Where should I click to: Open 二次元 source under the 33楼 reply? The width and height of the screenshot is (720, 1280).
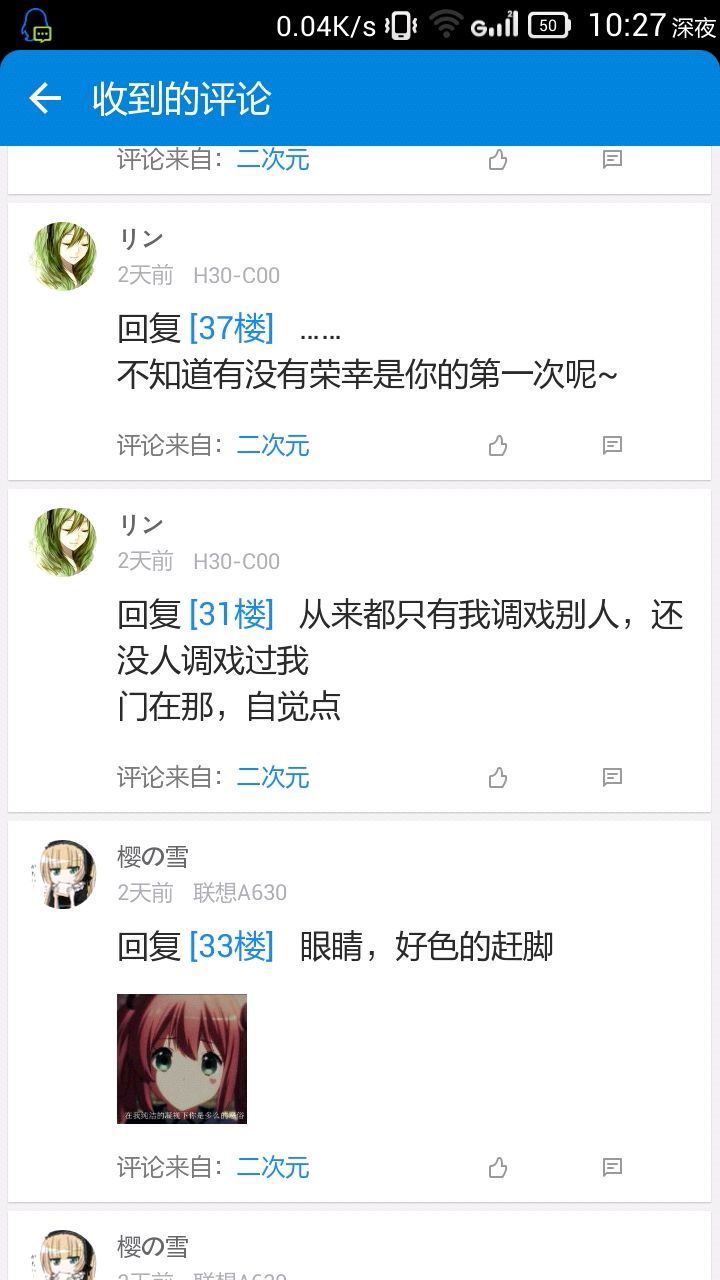coord(273,1167)
